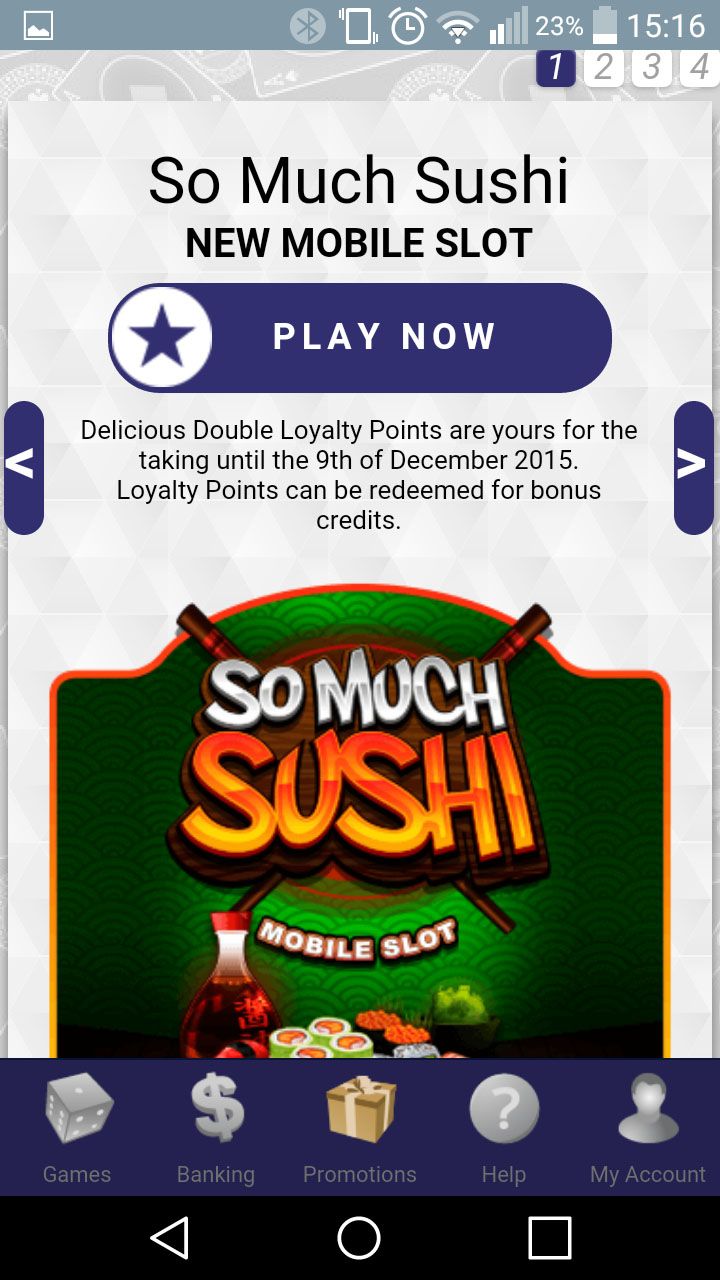
Task: Select carousel page 1 indicator
Action: click(556, 68)
